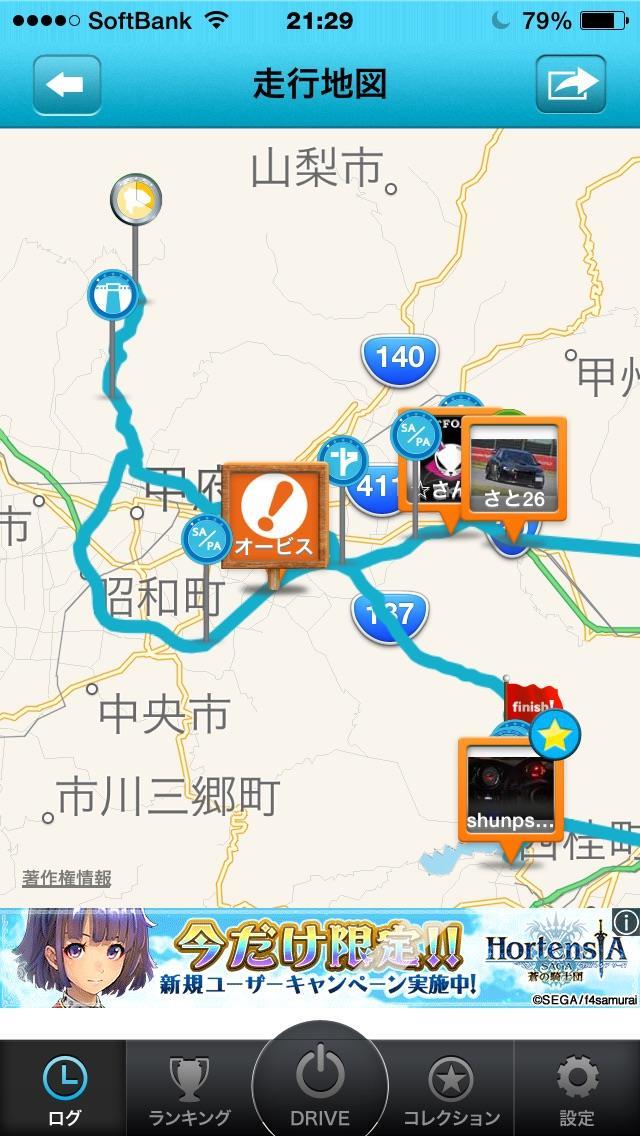
Task: Tap the bridge marker on the route
Action: [x=112, y=294]
